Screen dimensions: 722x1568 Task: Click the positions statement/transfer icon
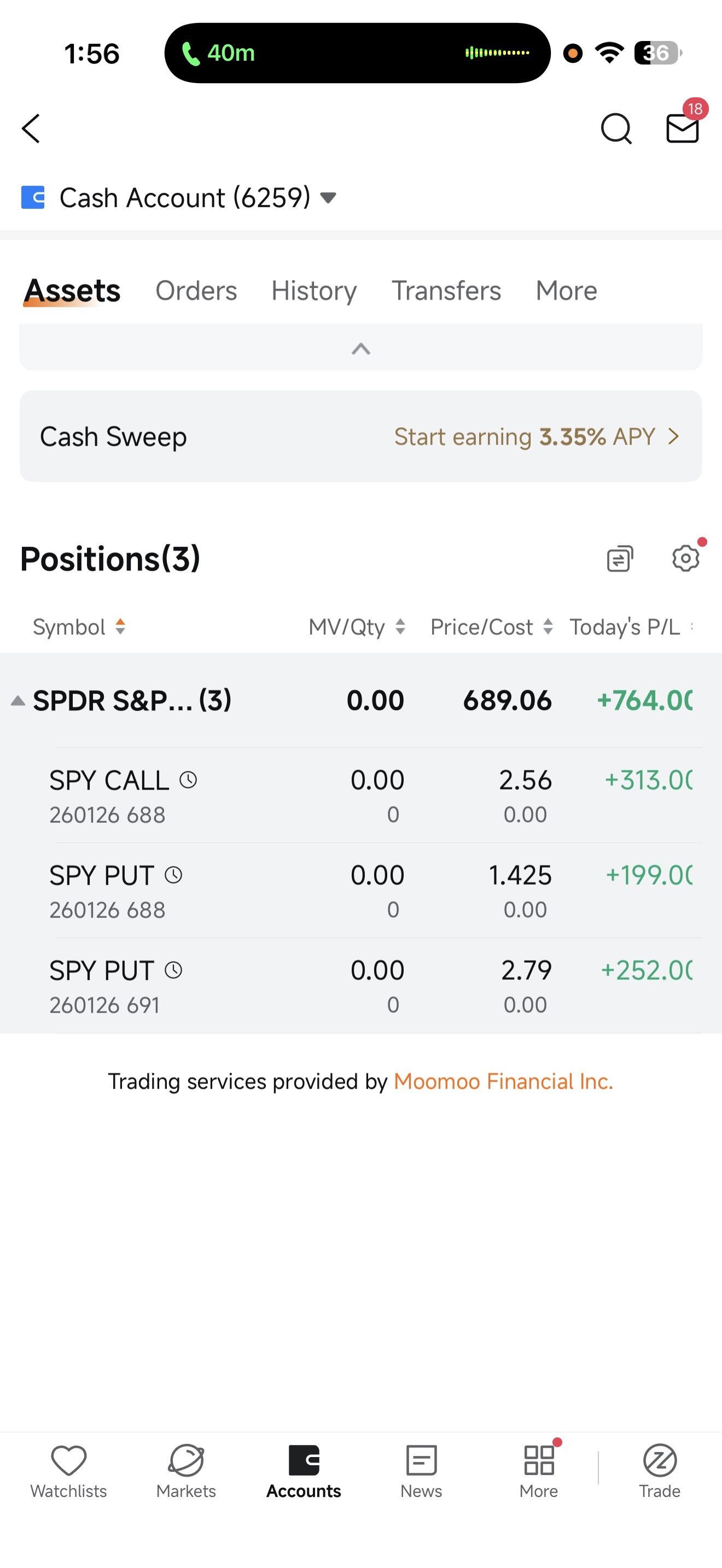tap(619, 558)
